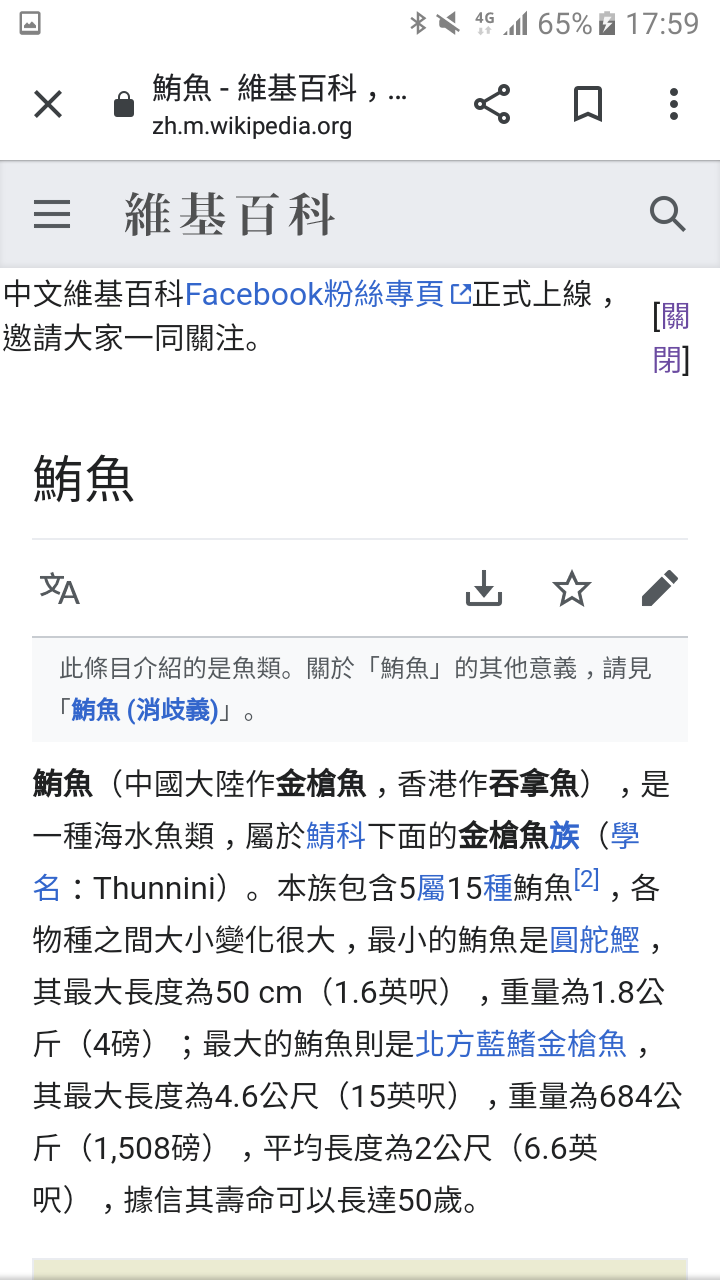
Task: Add article to watchlist with star
Action: (572, 589)
